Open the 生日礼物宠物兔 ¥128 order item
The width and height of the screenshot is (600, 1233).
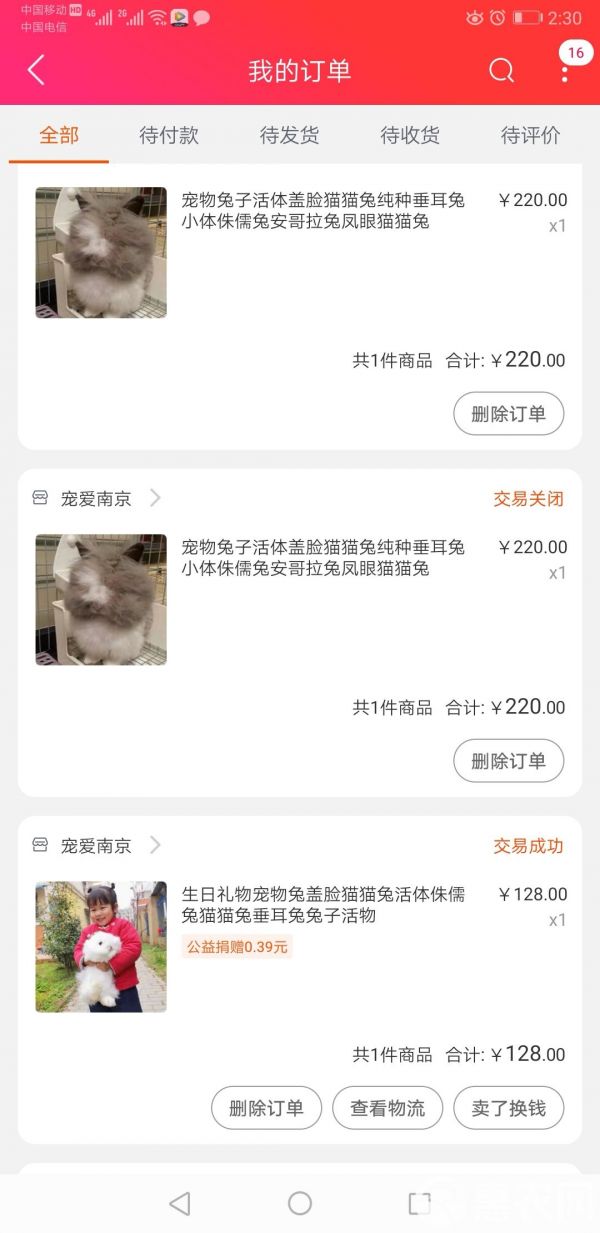[322, 905]
